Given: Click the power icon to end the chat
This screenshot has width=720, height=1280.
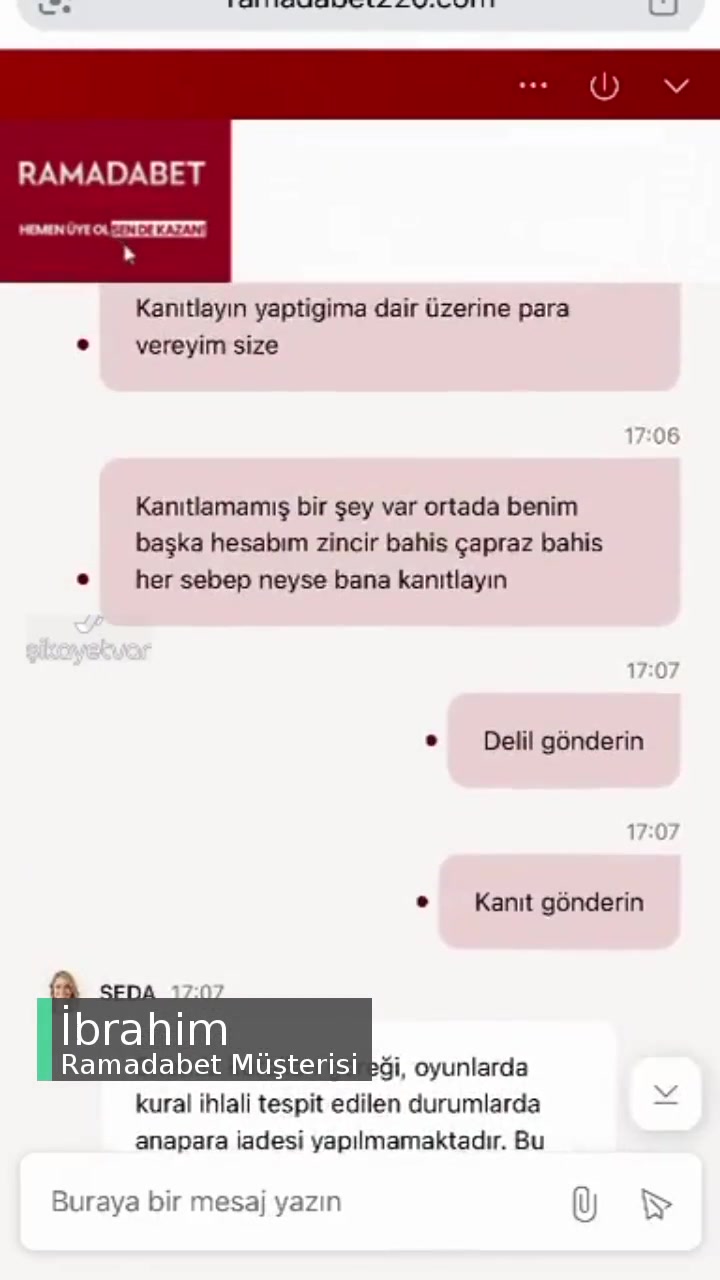Looking at the screenshot, I should click(604, 86).
